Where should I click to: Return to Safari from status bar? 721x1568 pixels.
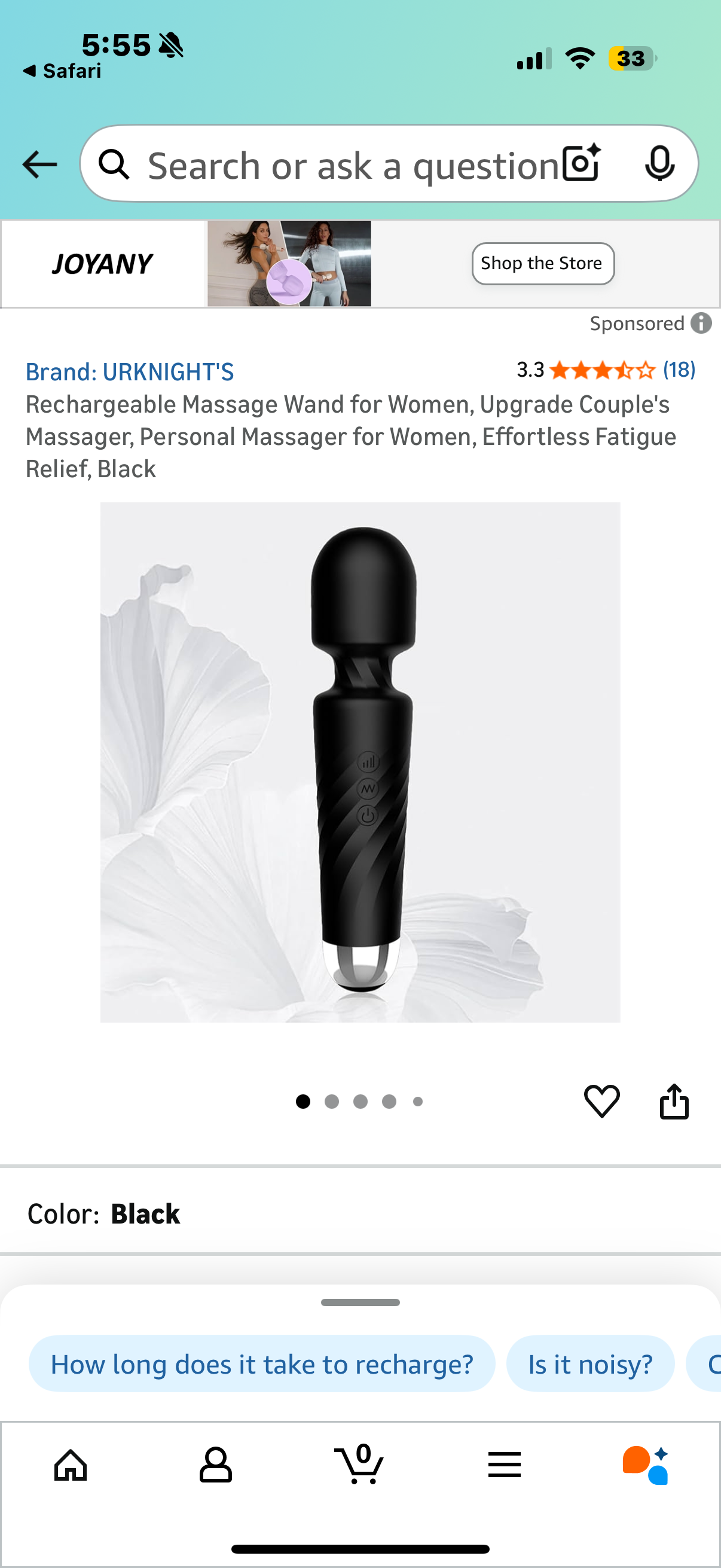63,71
